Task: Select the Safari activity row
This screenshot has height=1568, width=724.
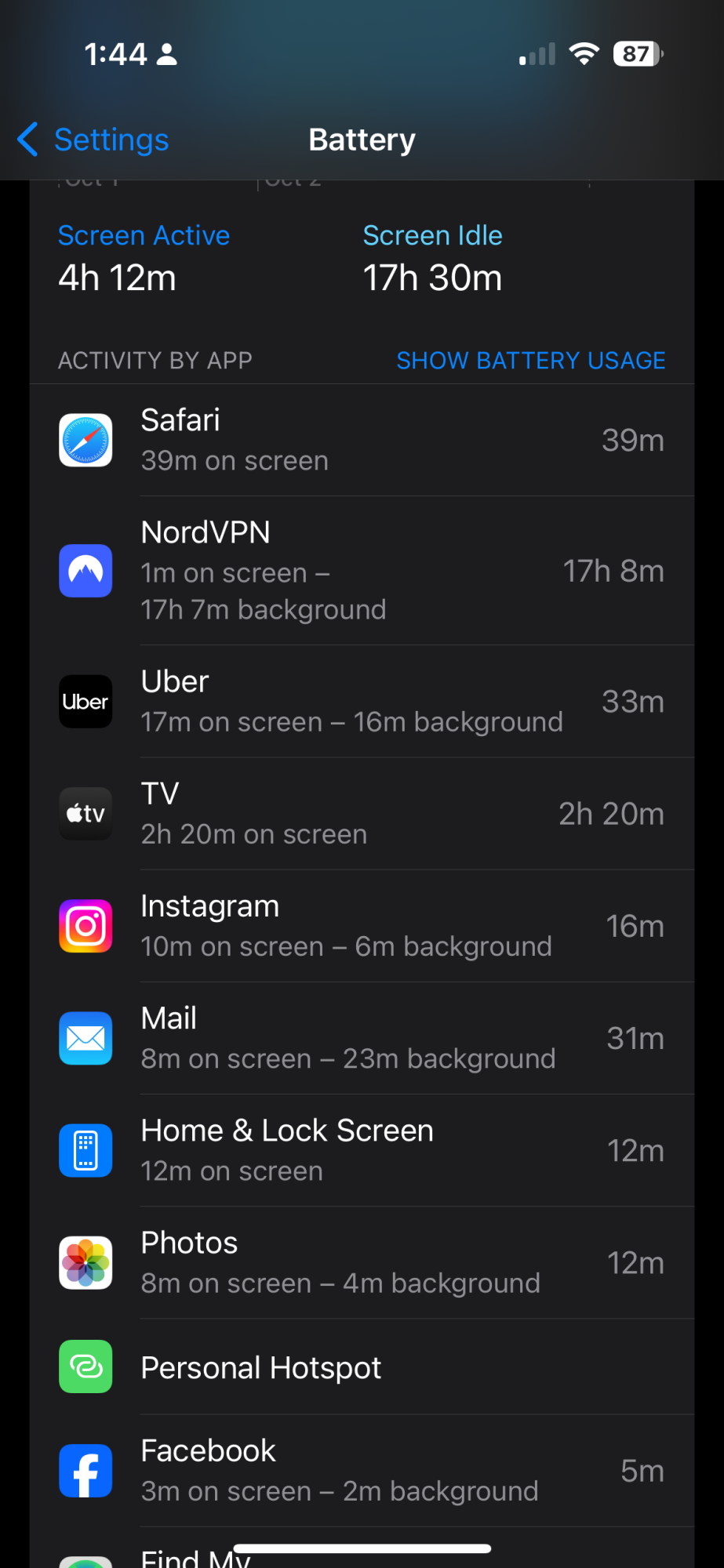Action: [362, 441]
